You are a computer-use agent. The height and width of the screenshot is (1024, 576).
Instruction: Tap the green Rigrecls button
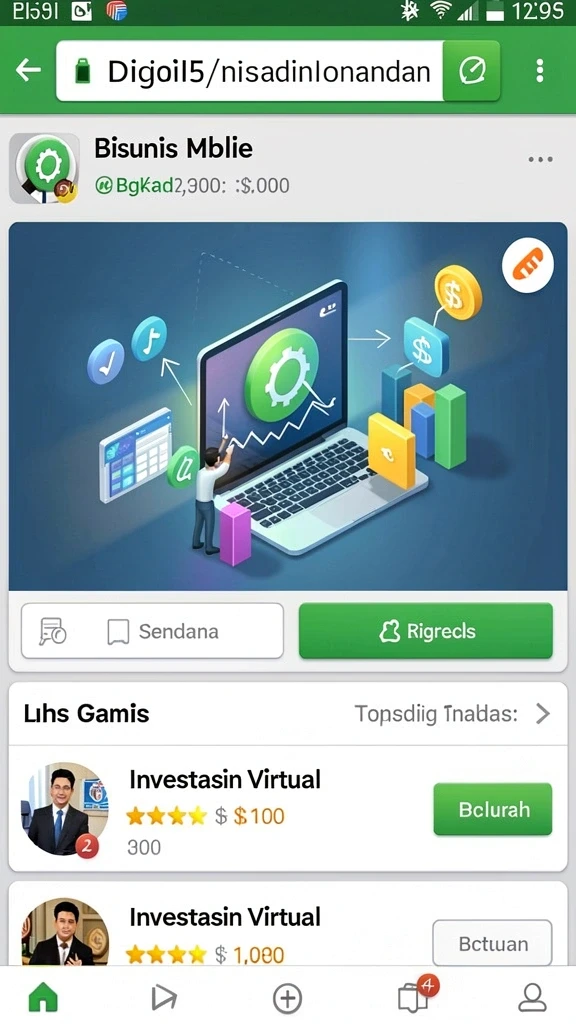click(x=426, y=631)
